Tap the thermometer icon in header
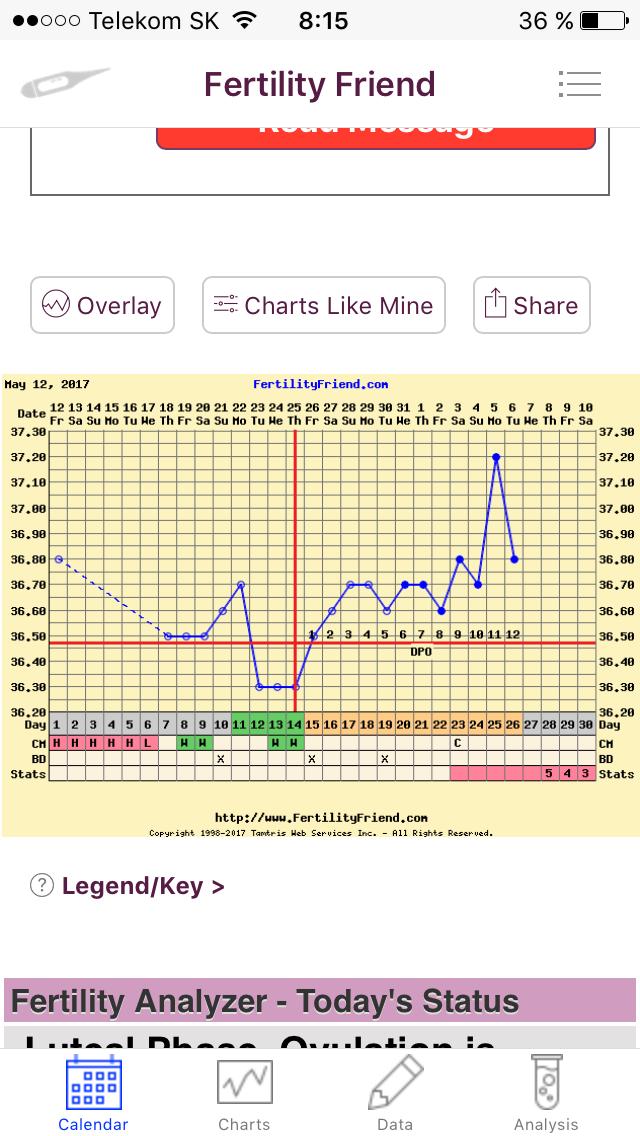Screen dimensions: 640x1136 (64, 84)
